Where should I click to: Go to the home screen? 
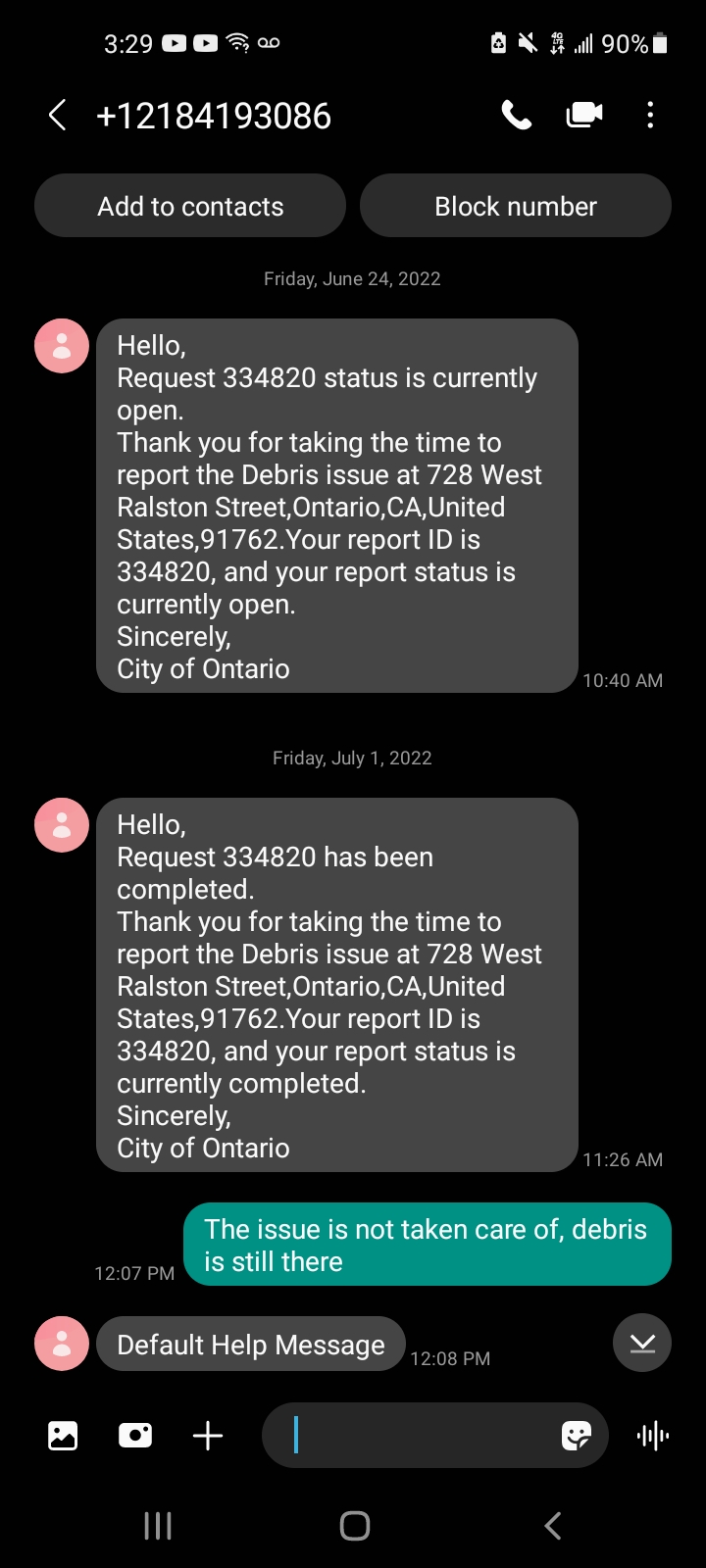pyautogui.click(x=354, y=1525)
